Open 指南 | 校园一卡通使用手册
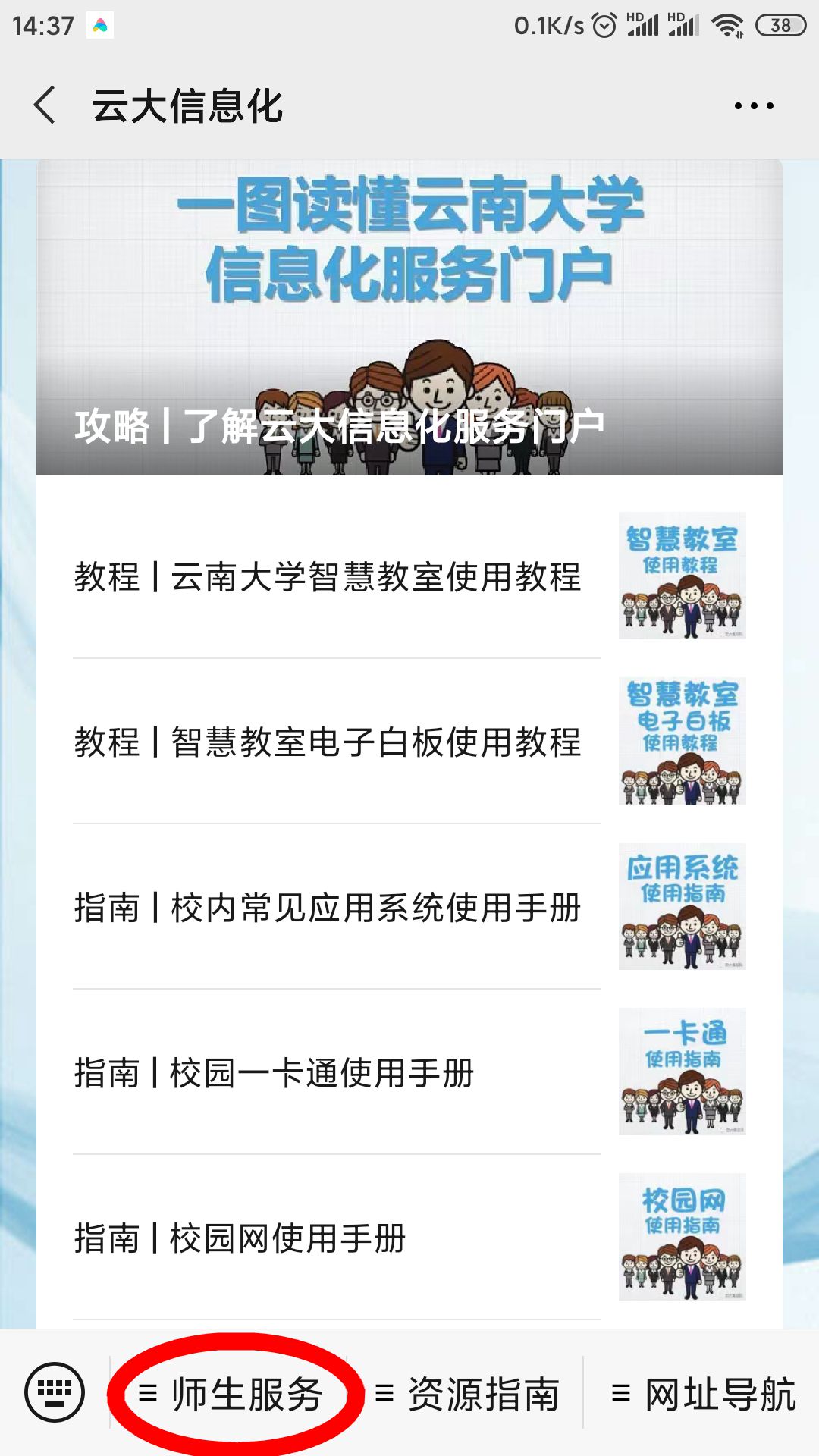The image size is (819, 1456). [409, 1072]
